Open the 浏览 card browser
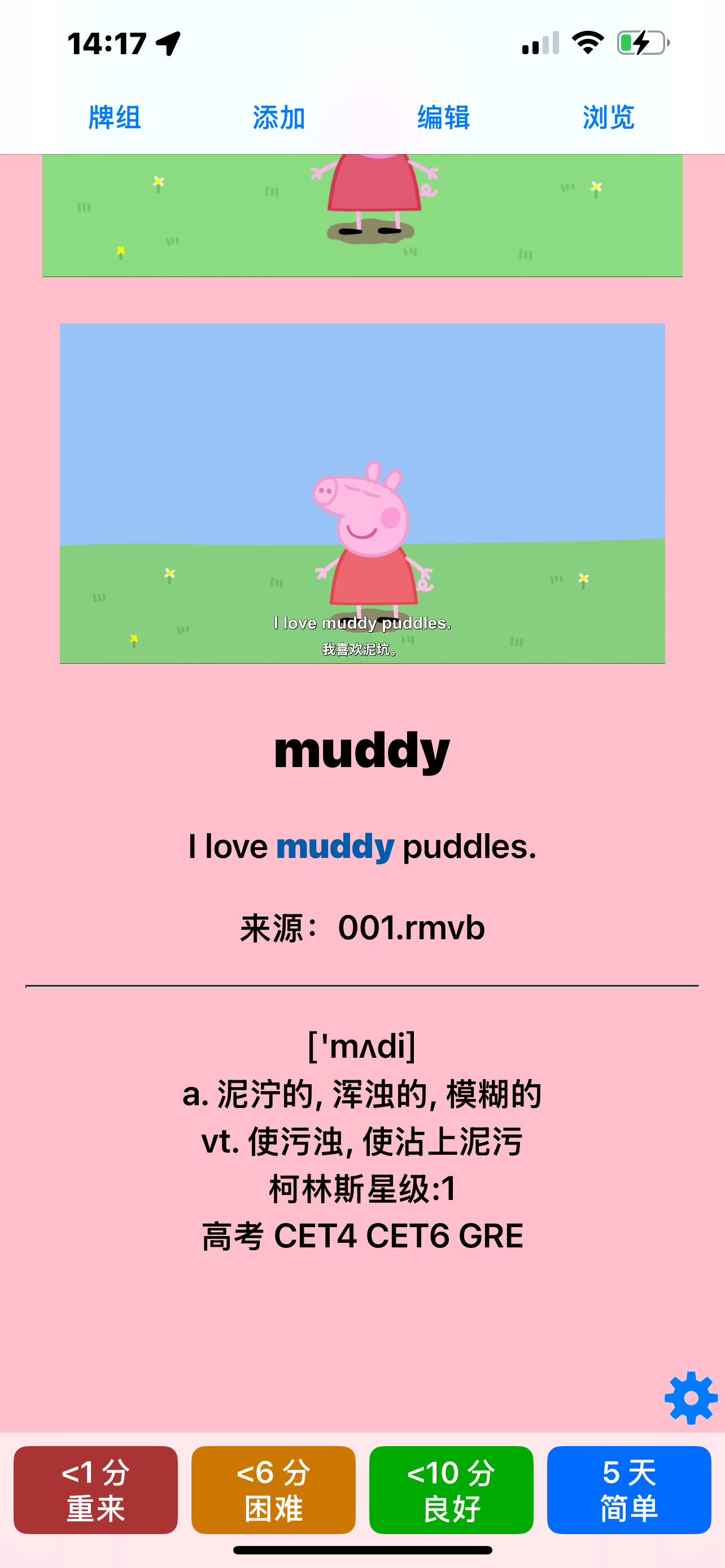The image size is (725, 1568). (608, 117)
